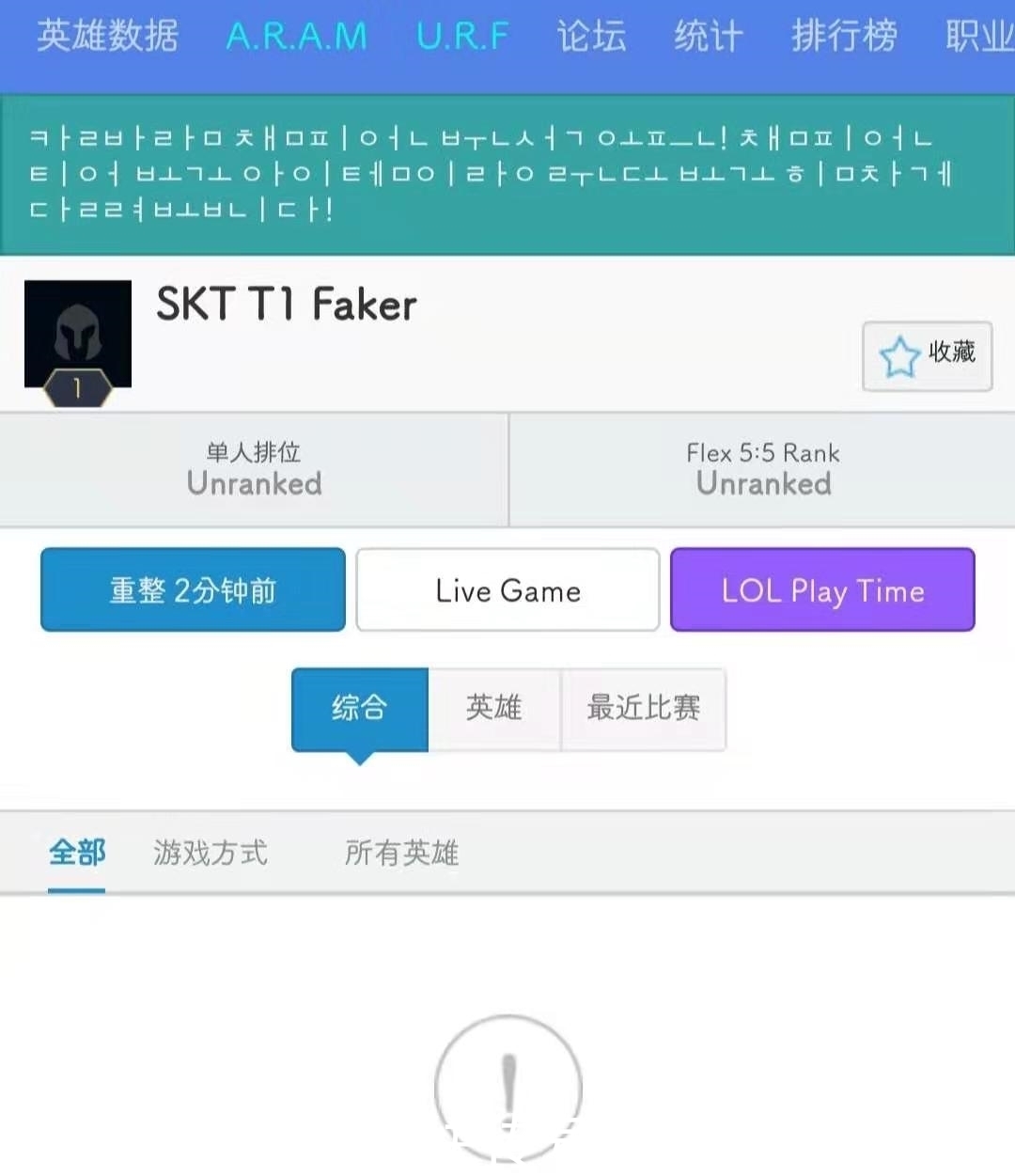Switch filter to 全部

(76, 854)
